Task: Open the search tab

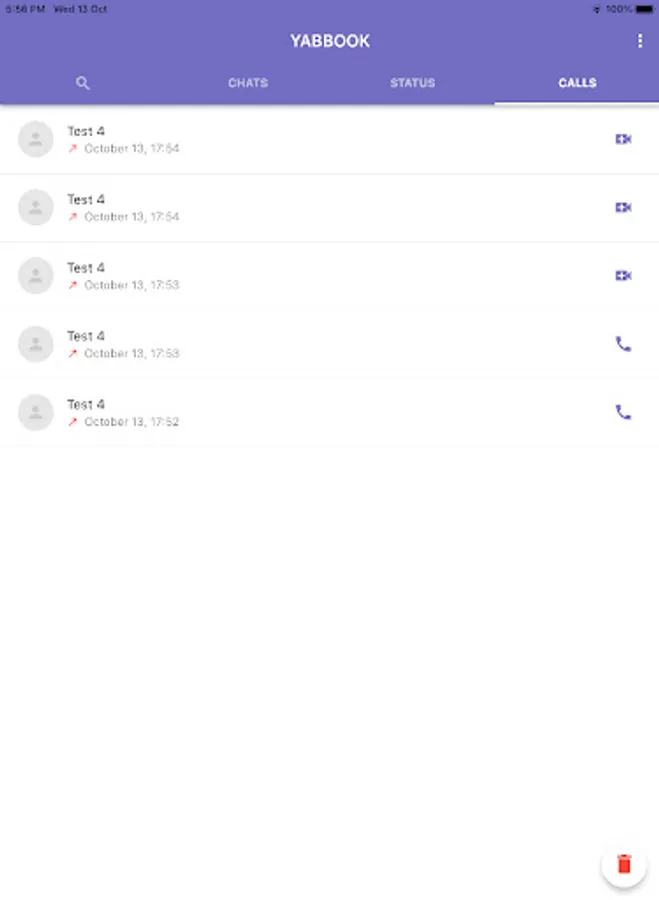Action: [83, 83]
